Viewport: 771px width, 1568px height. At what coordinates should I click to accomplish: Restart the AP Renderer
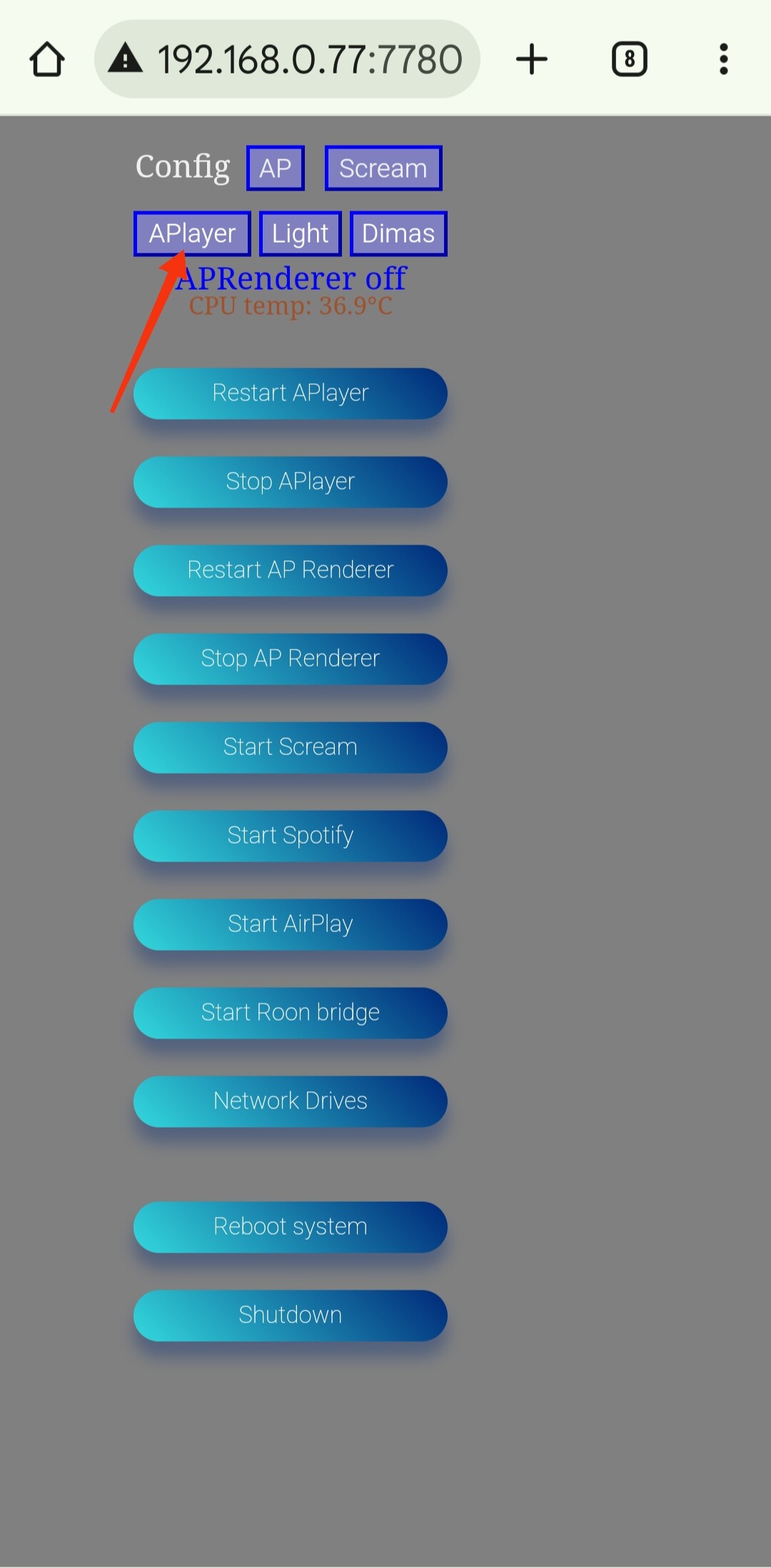click(290, 570)
